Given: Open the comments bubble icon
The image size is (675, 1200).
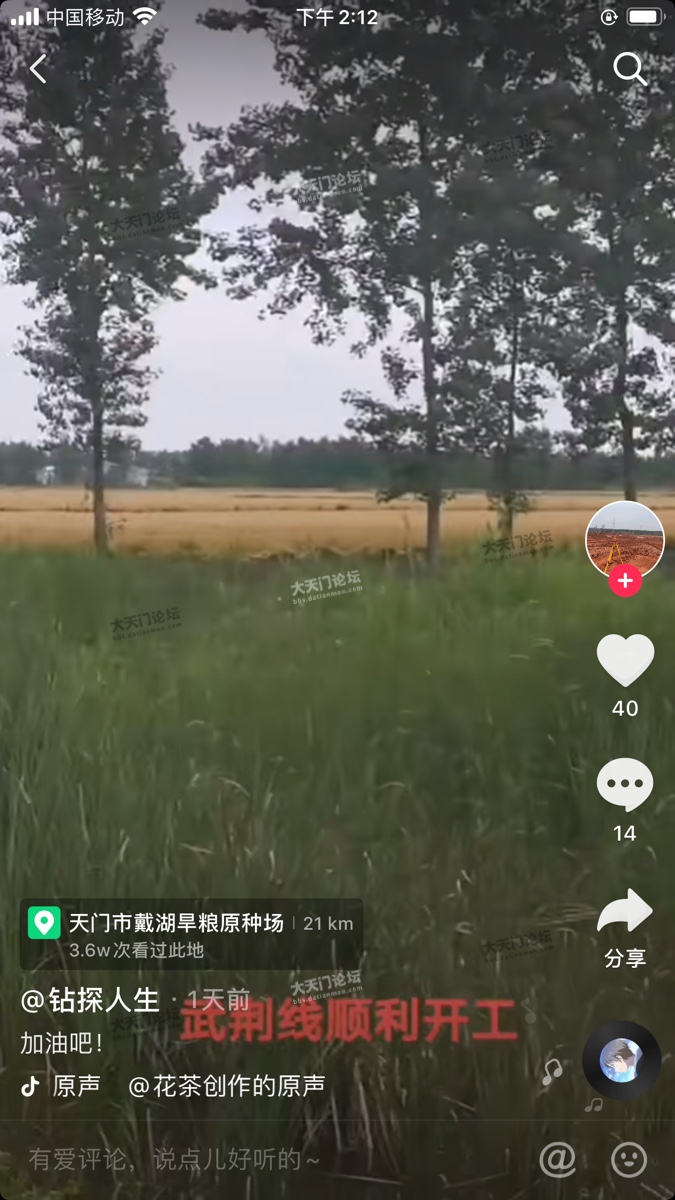Looking at the screenshot, I should click(x=625, y=785).
